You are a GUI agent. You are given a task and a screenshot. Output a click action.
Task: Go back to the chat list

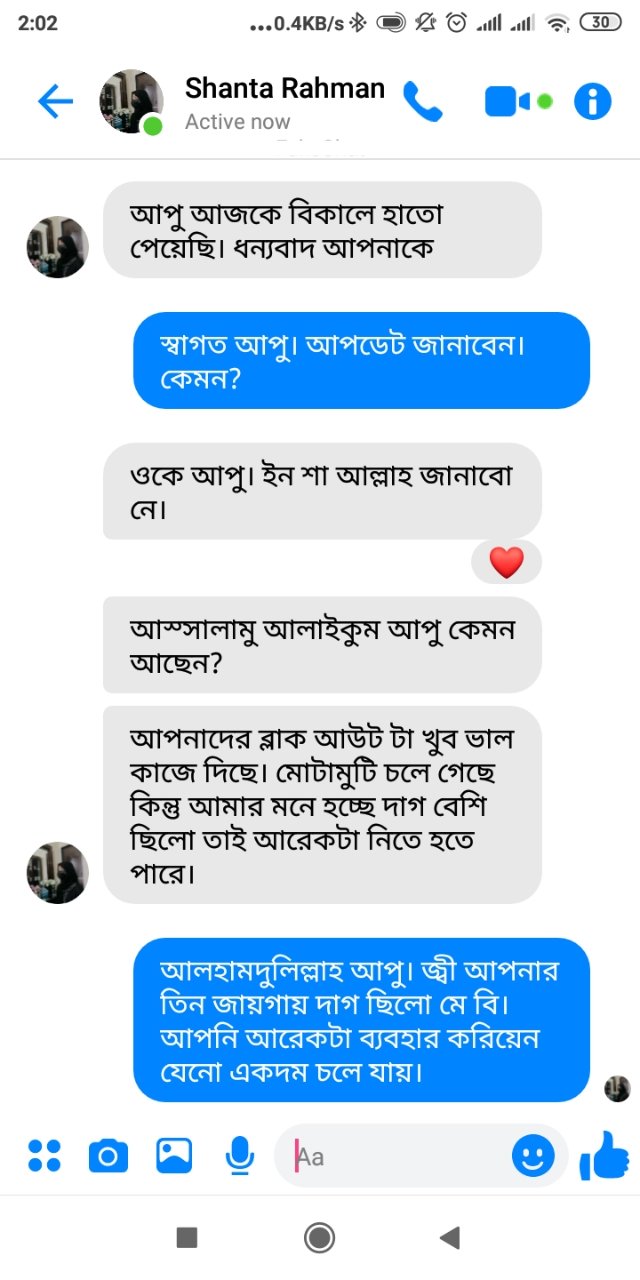[x=55, y=101]
